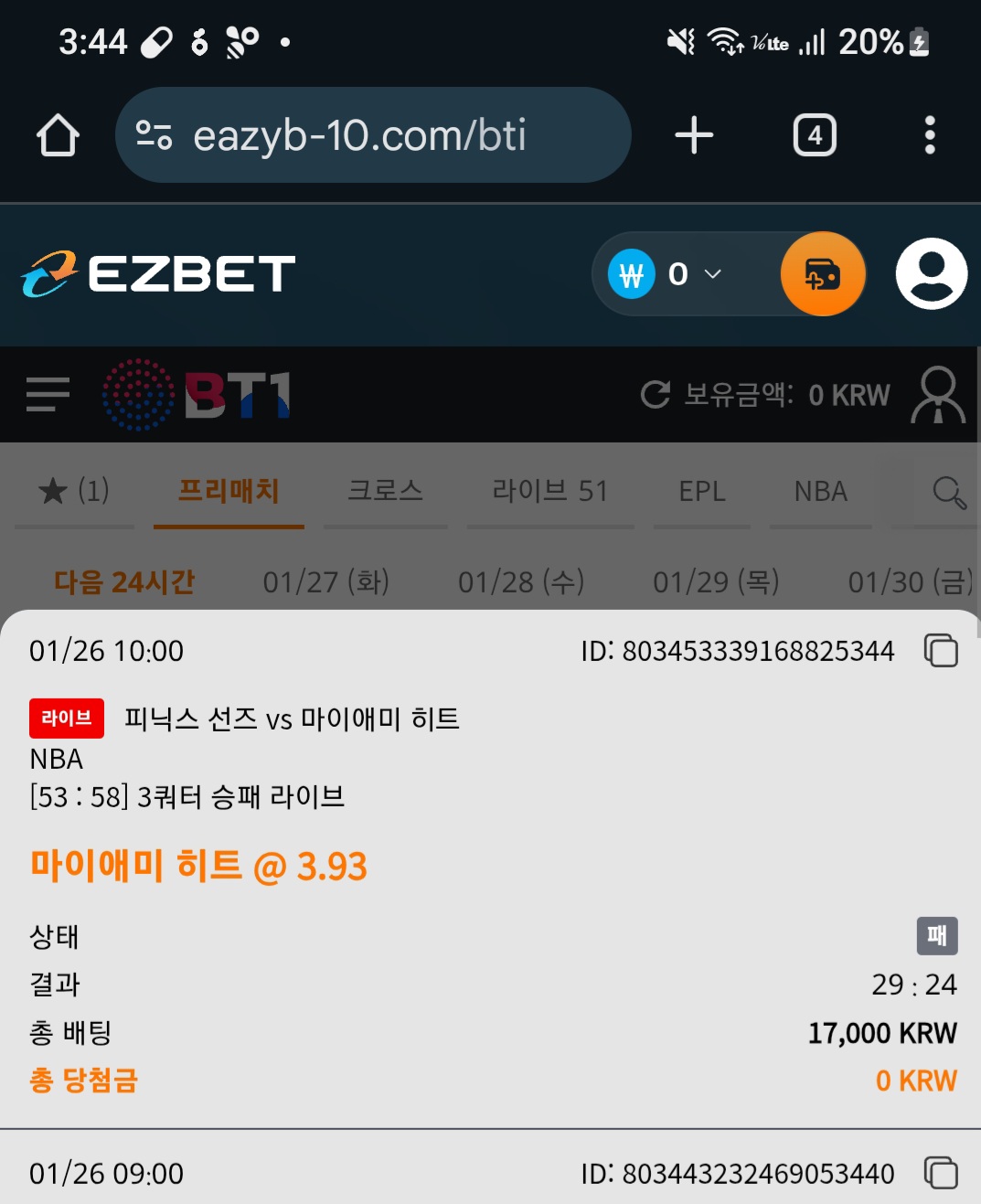
Task: Toggle the favorites star filter
Action: coord(73,492)
